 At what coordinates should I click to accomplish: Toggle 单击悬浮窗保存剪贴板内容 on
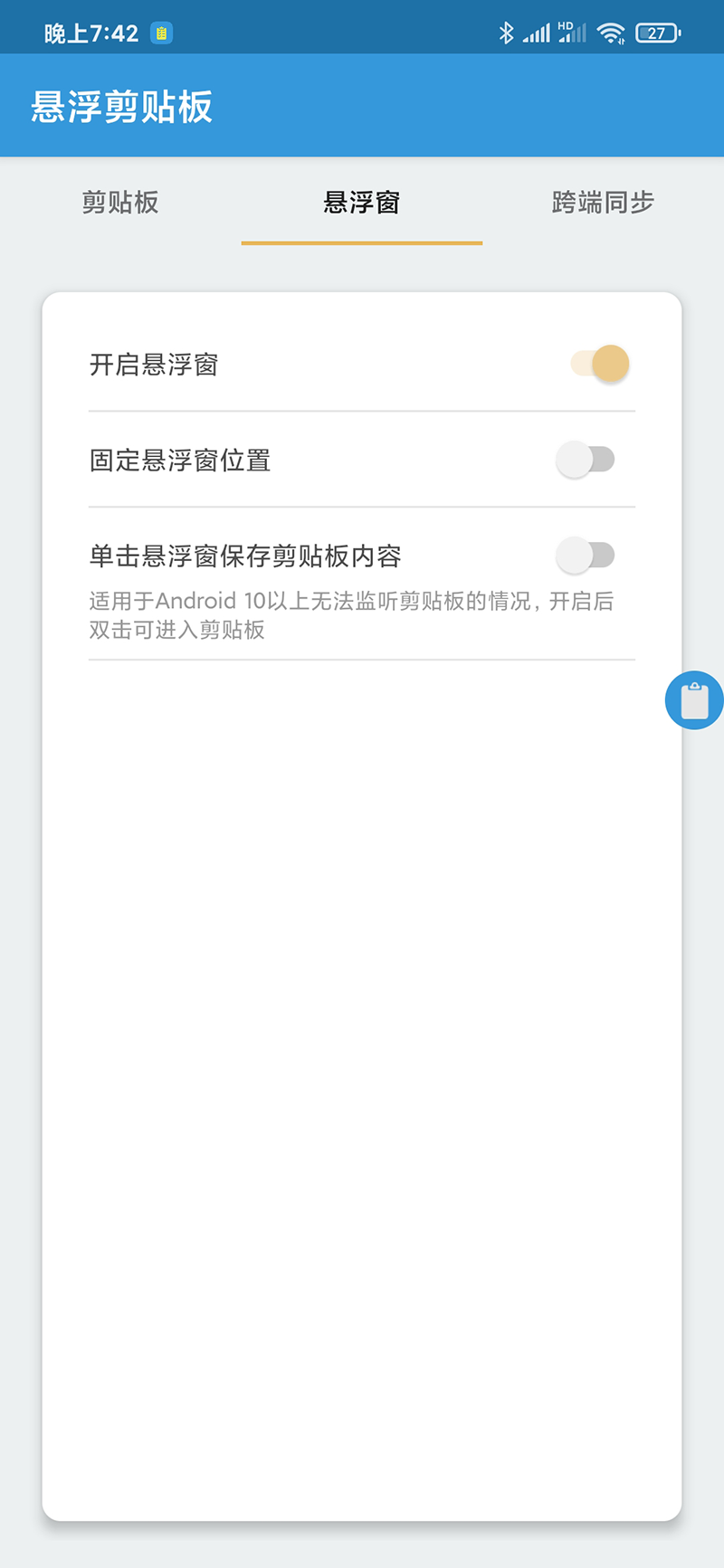coord(586,555)
